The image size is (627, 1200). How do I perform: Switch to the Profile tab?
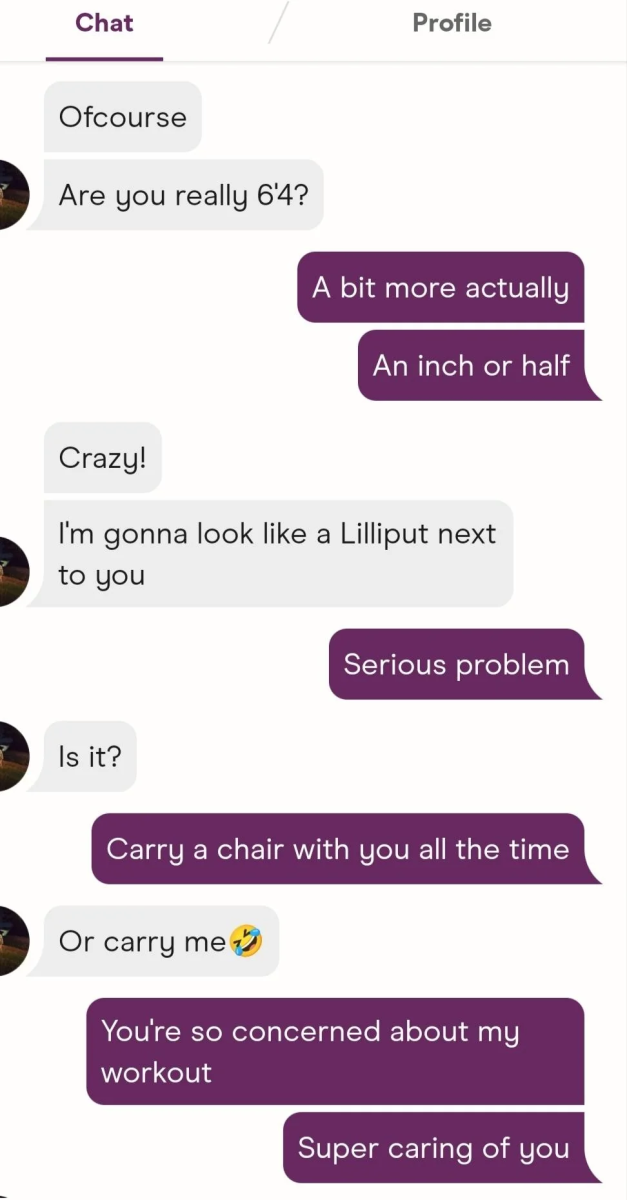pyautogui.click(x=451, y=23)
